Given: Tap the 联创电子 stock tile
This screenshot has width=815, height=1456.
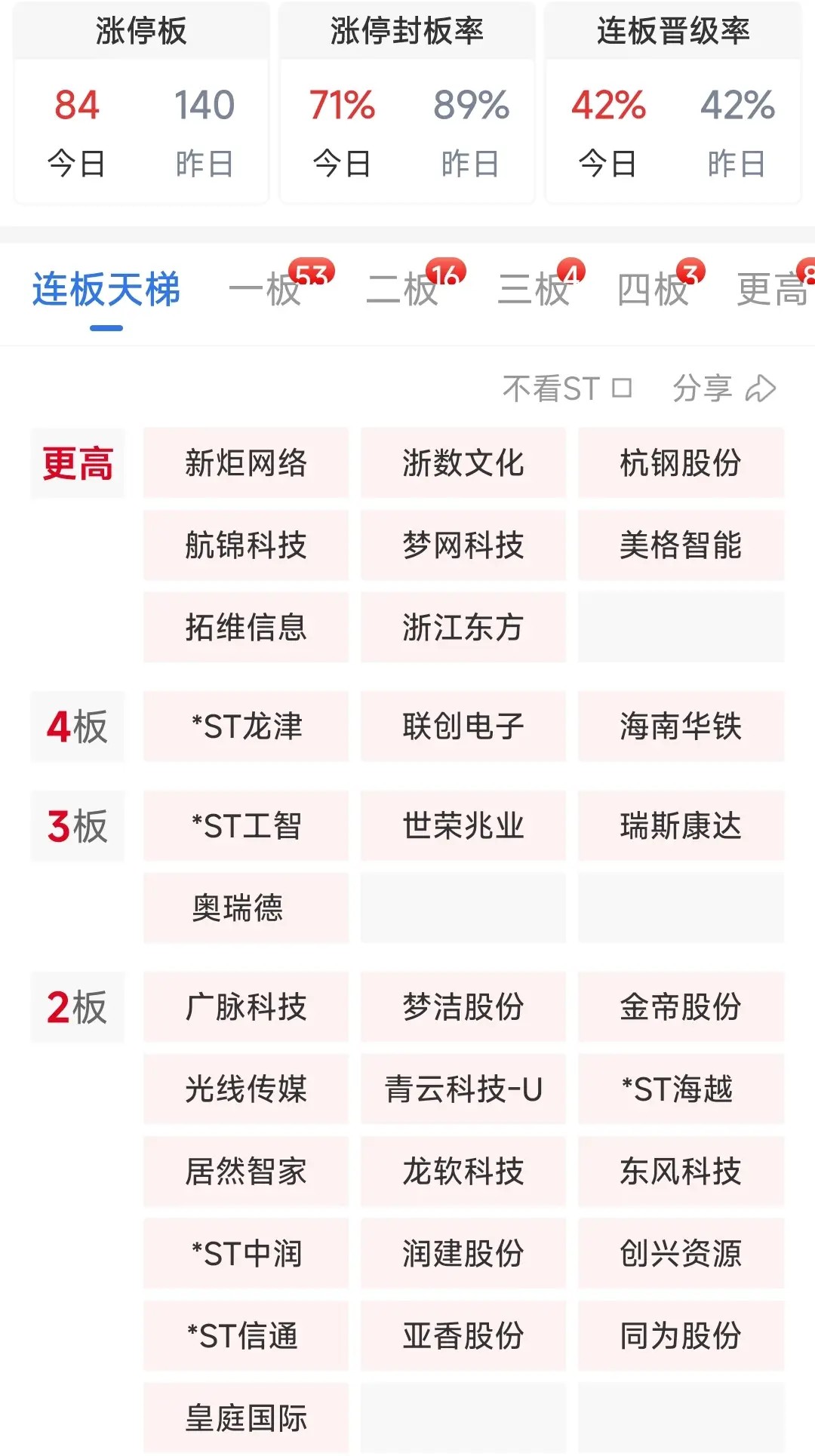Looking at the screenshot, I should [x=463, y=726].
